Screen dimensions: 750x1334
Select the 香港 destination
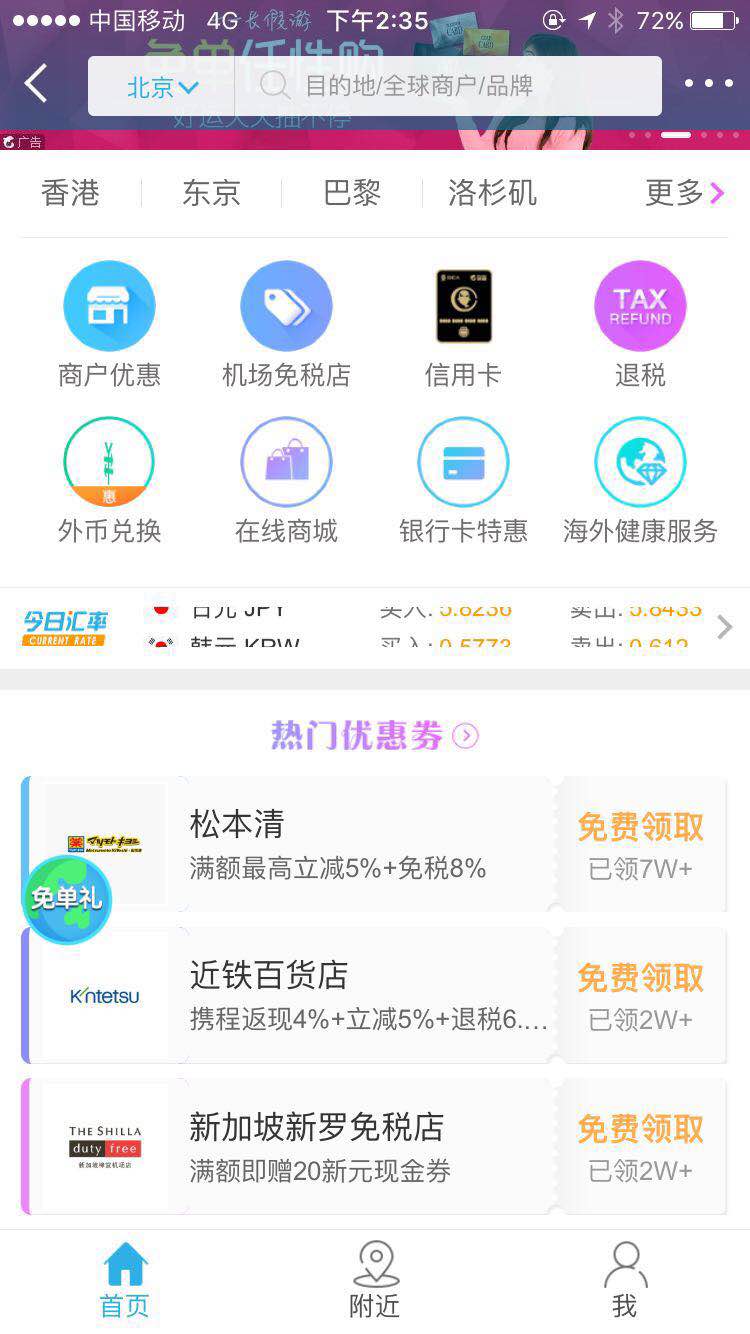[70, 193]
